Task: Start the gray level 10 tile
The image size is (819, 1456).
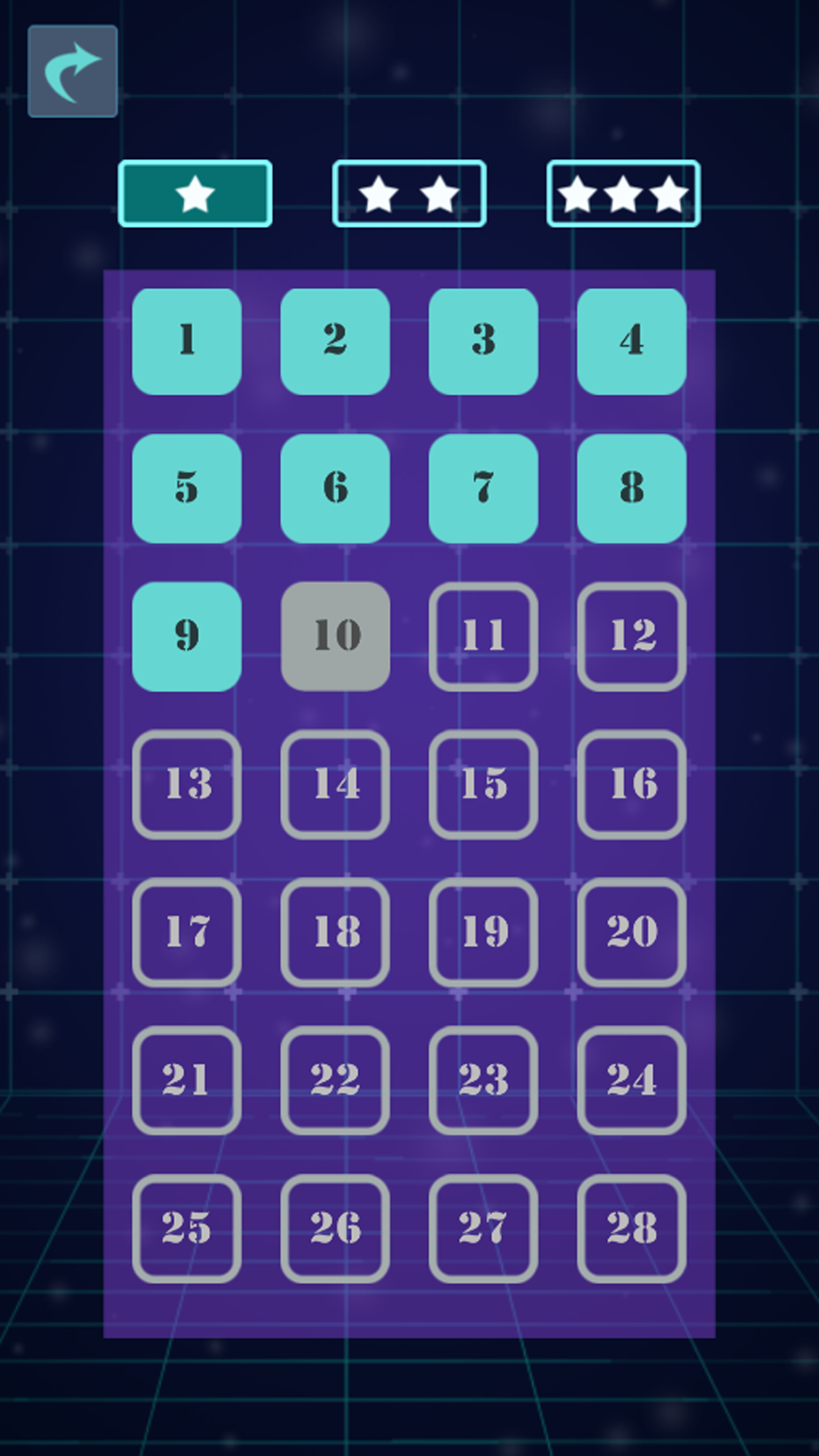Action: [x=335, y=636]
